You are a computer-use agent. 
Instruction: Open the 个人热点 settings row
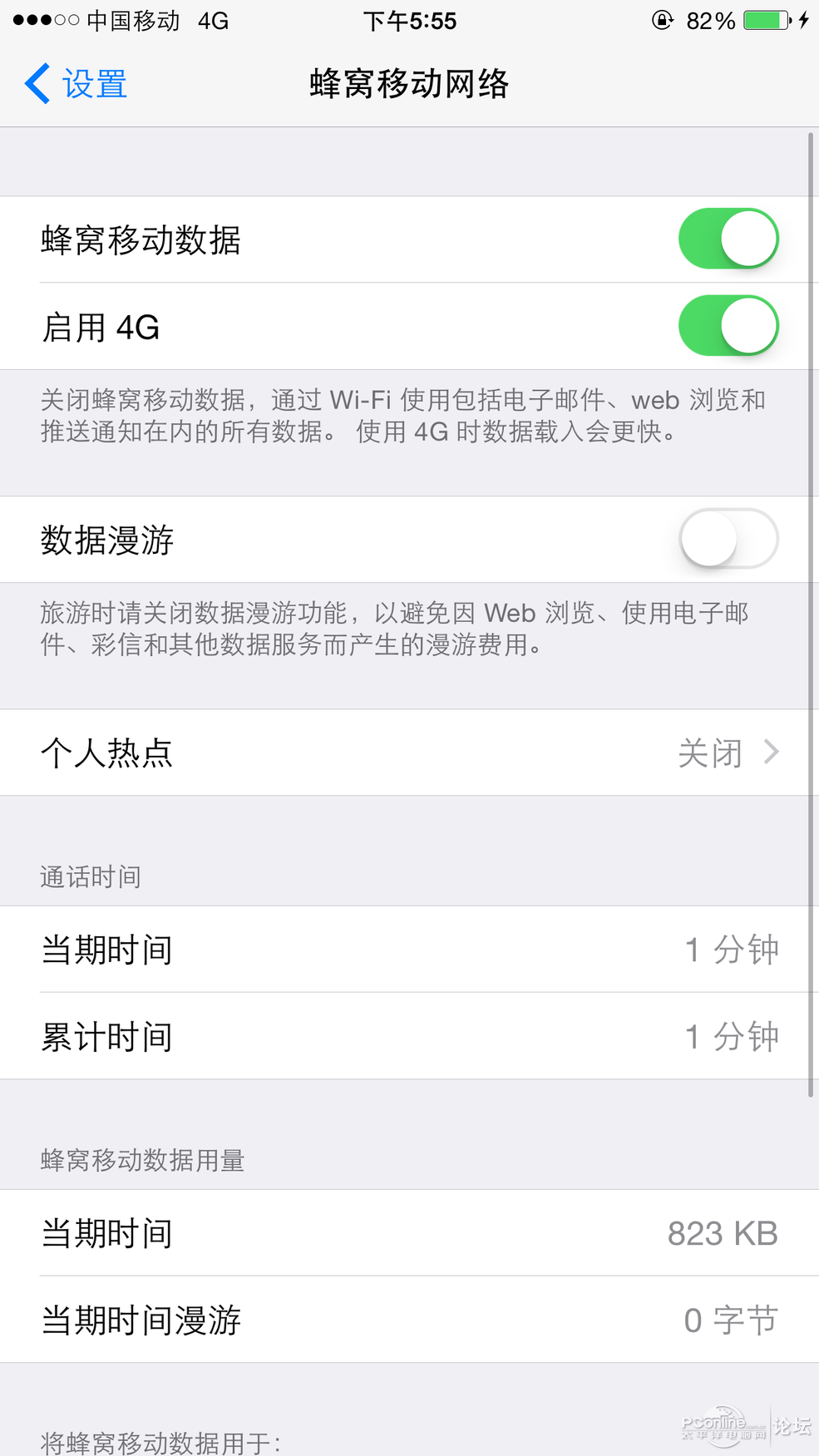pos(409,753)
